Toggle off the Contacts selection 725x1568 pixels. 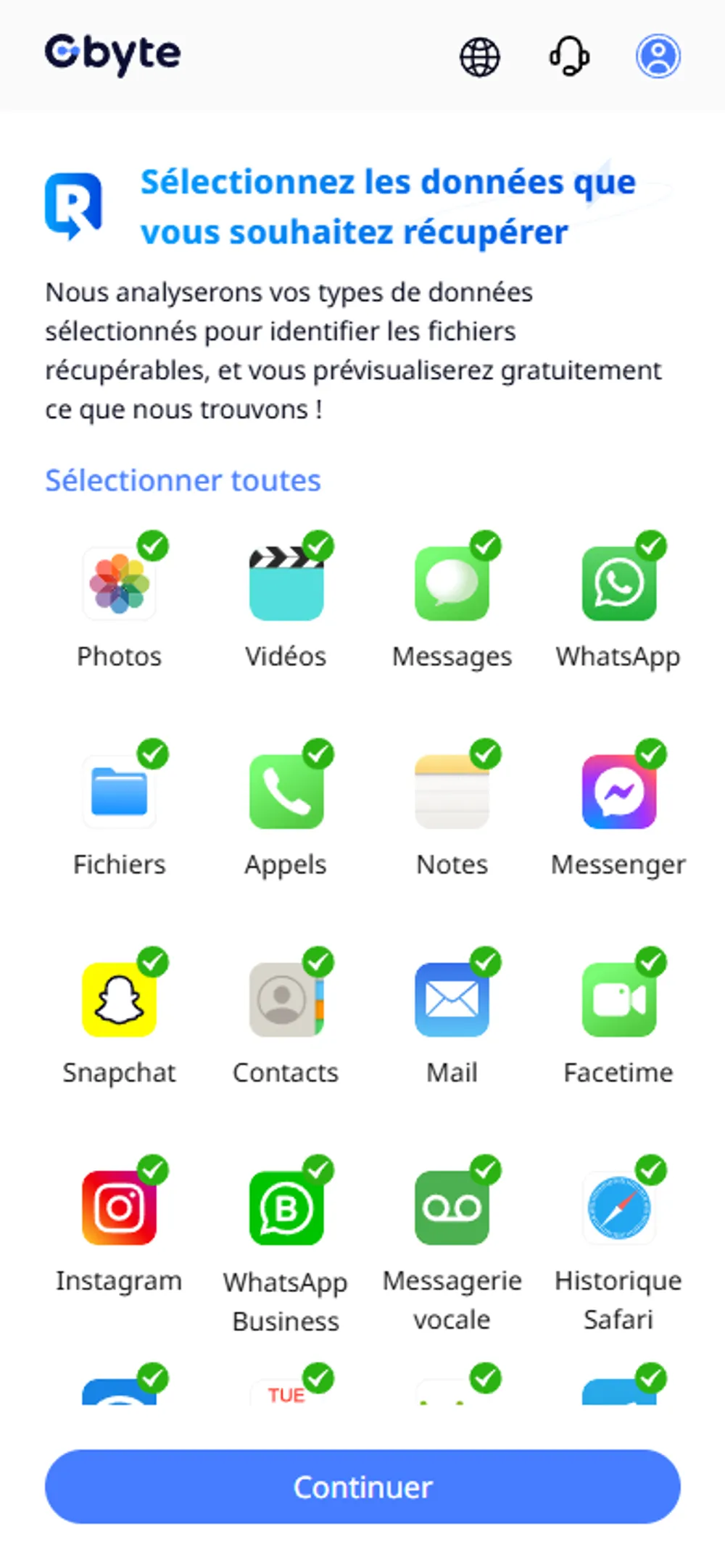pyautogui.click(x=319, y=964)
